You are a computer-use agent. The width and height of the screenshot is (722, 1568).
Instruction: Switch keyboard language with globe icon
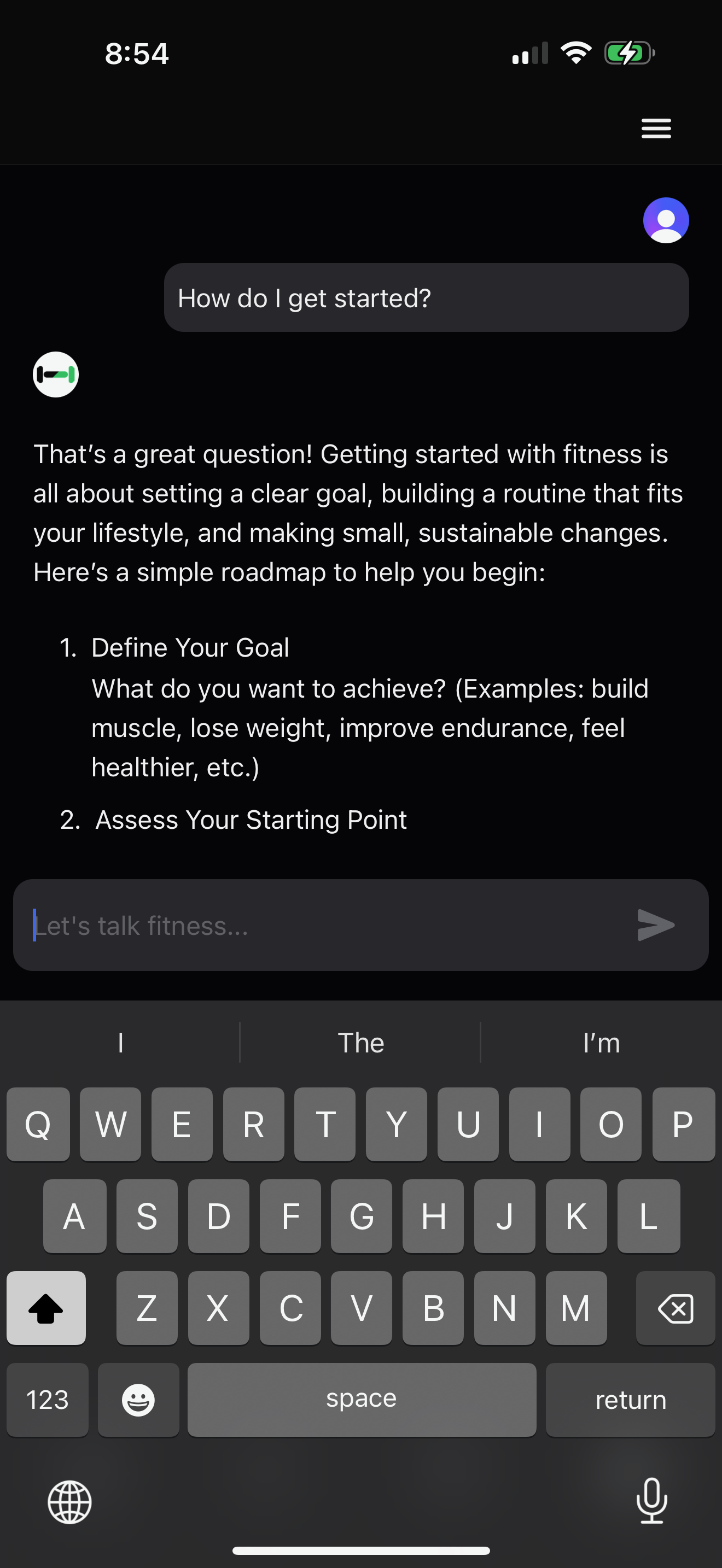pyautogui.click(x=70, y=1502)
